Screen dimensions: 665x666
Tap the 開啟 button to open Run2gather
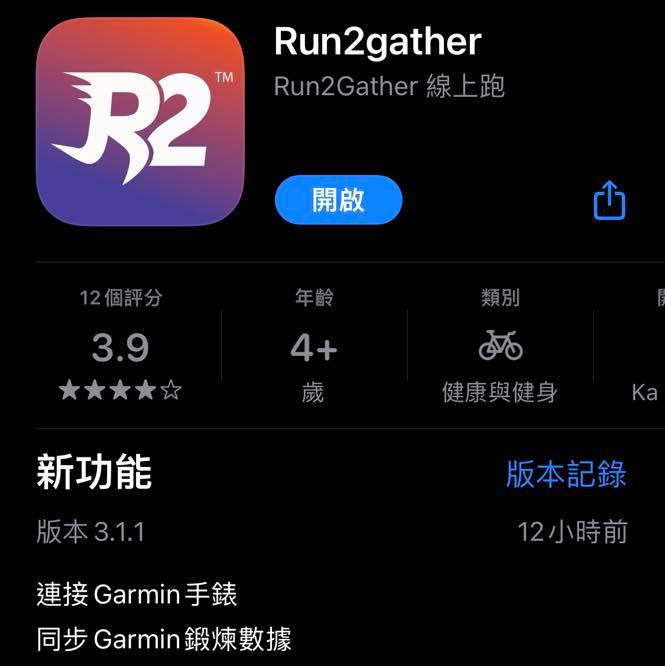pos(338,200)
